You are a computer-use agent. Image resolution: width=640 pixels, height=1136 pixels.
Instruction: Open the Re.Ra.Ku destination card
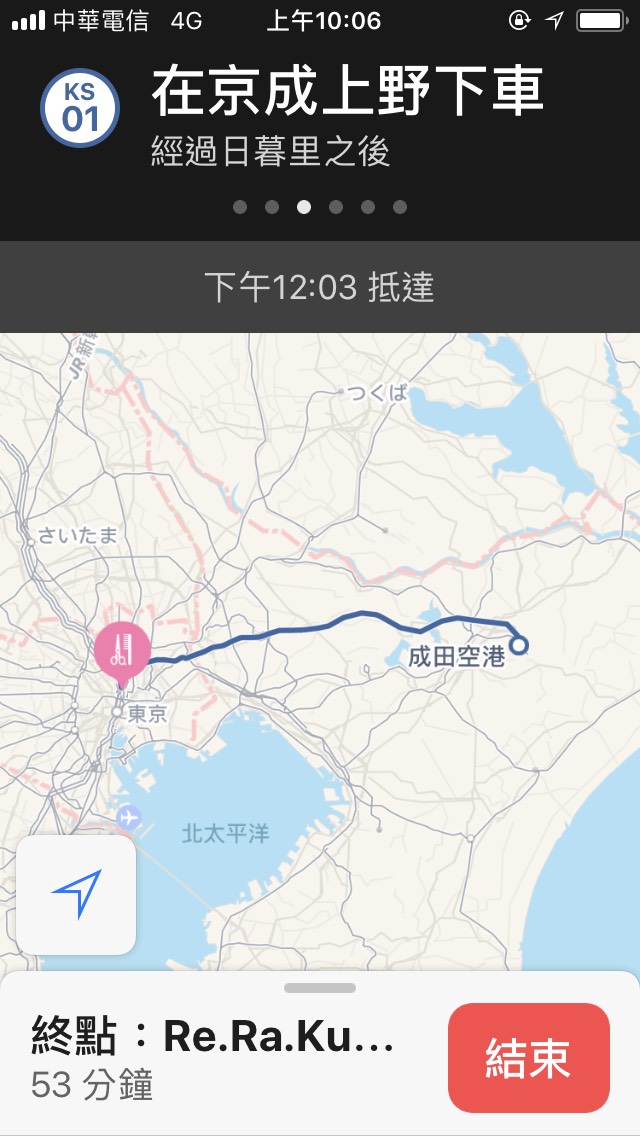click(x=215, y=1056)
